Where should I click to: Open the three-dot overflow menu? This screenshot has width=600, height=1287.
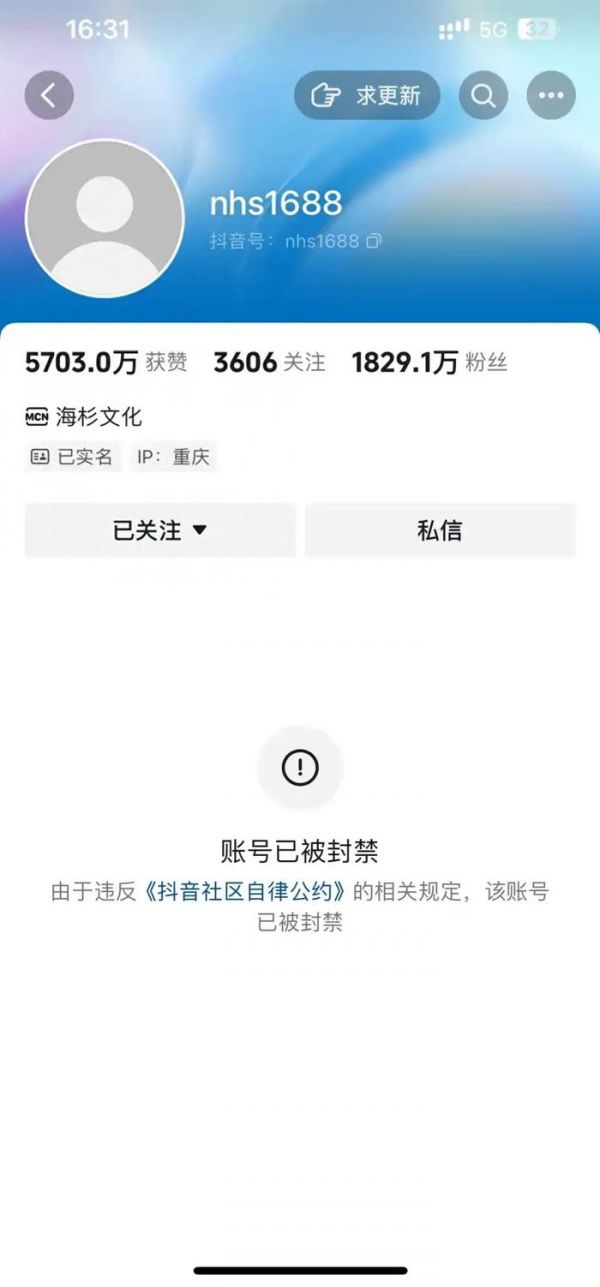coord(551,96)
